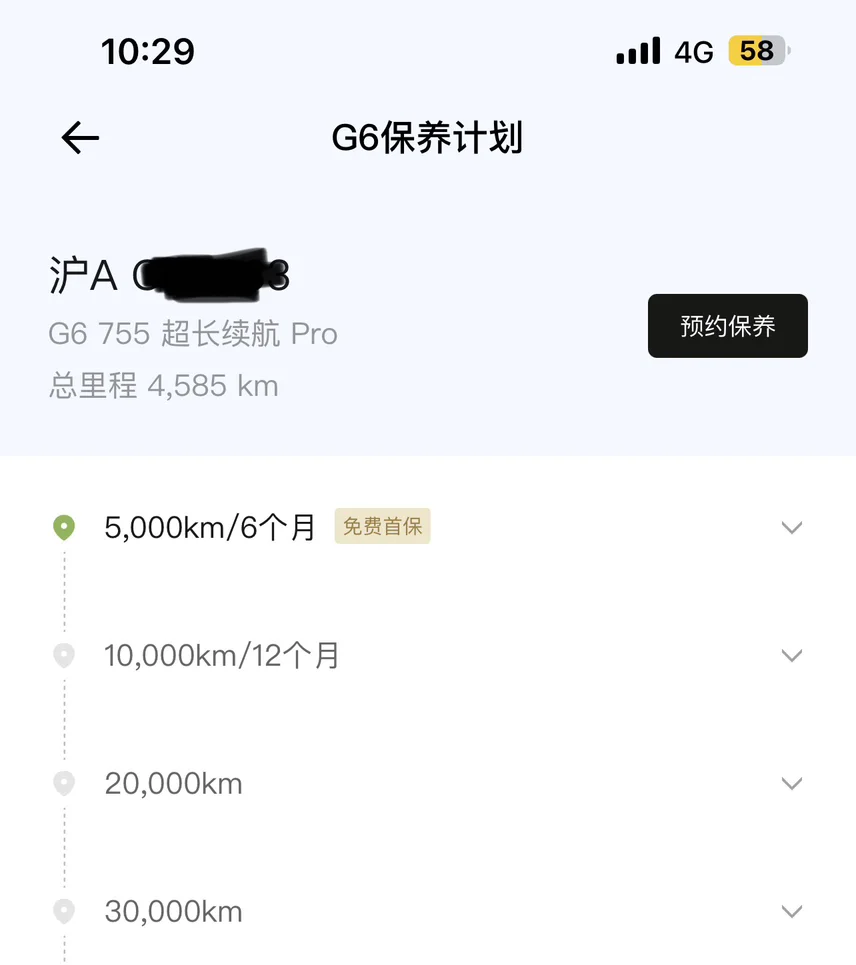This screenshot has width=856, height=965.
Task: Expand the 10,000km/12个月 maintenance item
Action: 791,656
